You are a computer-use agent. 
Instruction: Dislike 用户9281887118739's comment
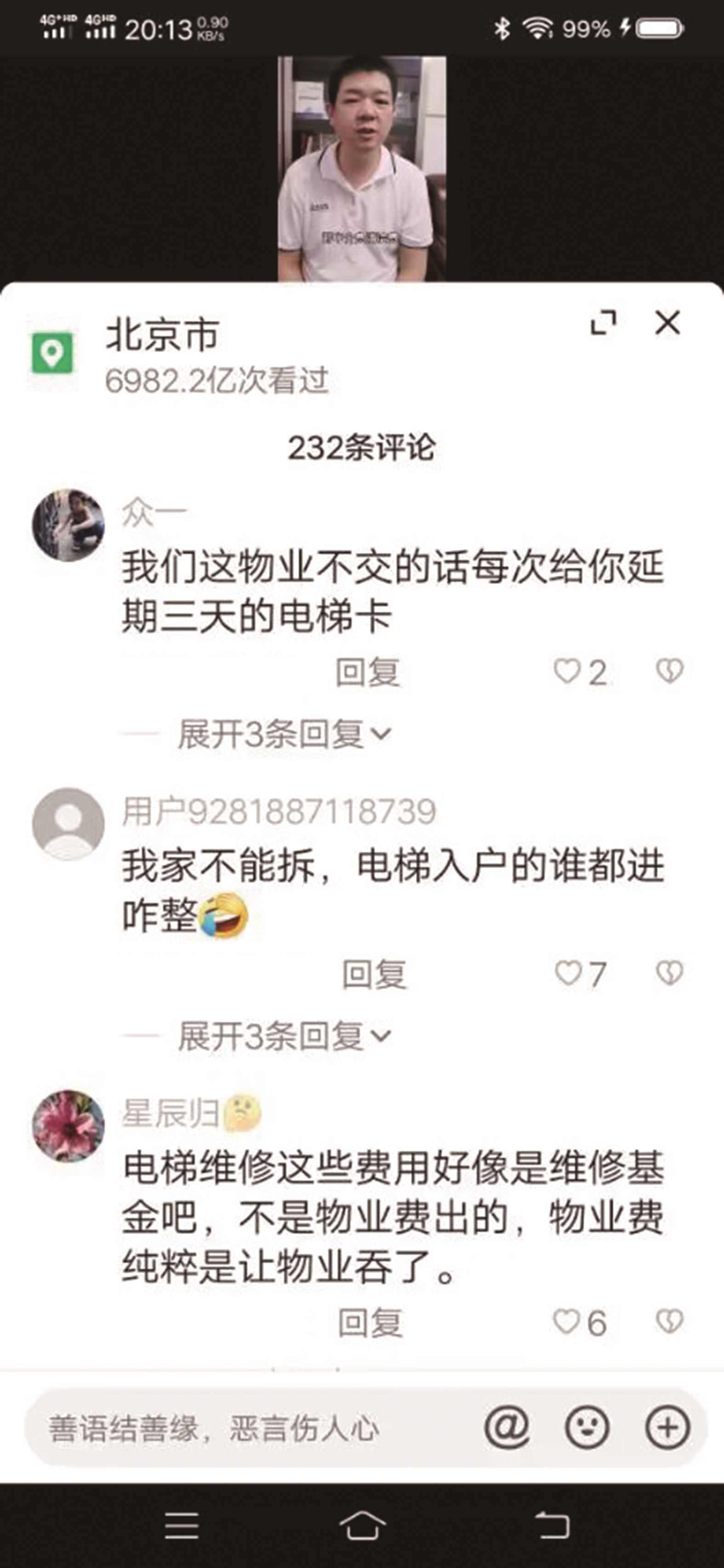point(669,973)
